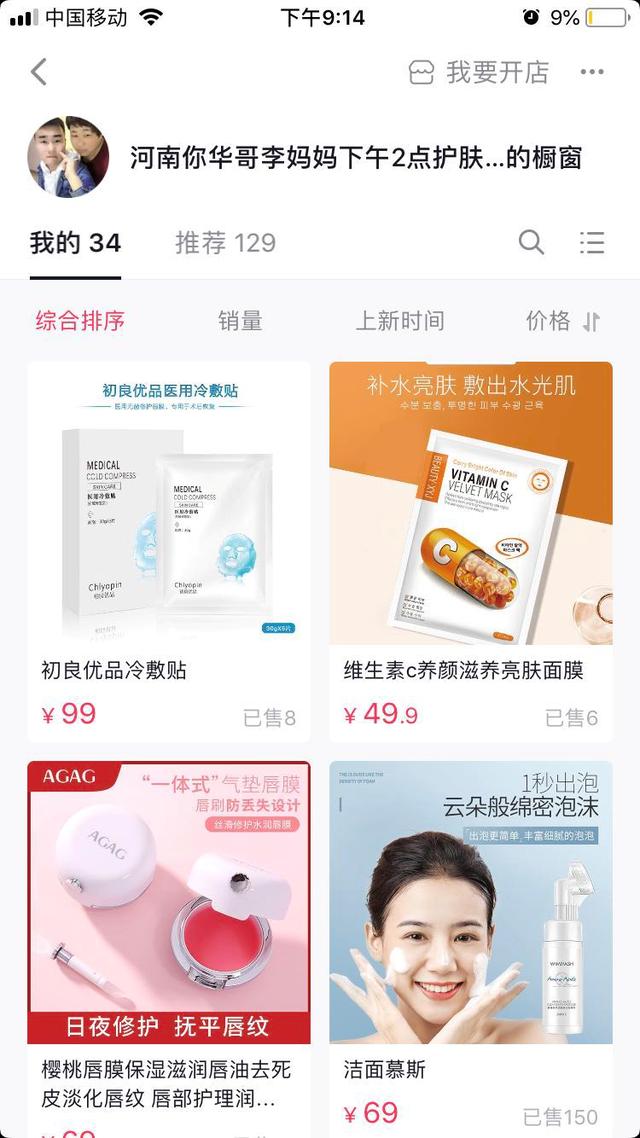Sort products by 价格

pyautogui.click(x=563, y=321)
